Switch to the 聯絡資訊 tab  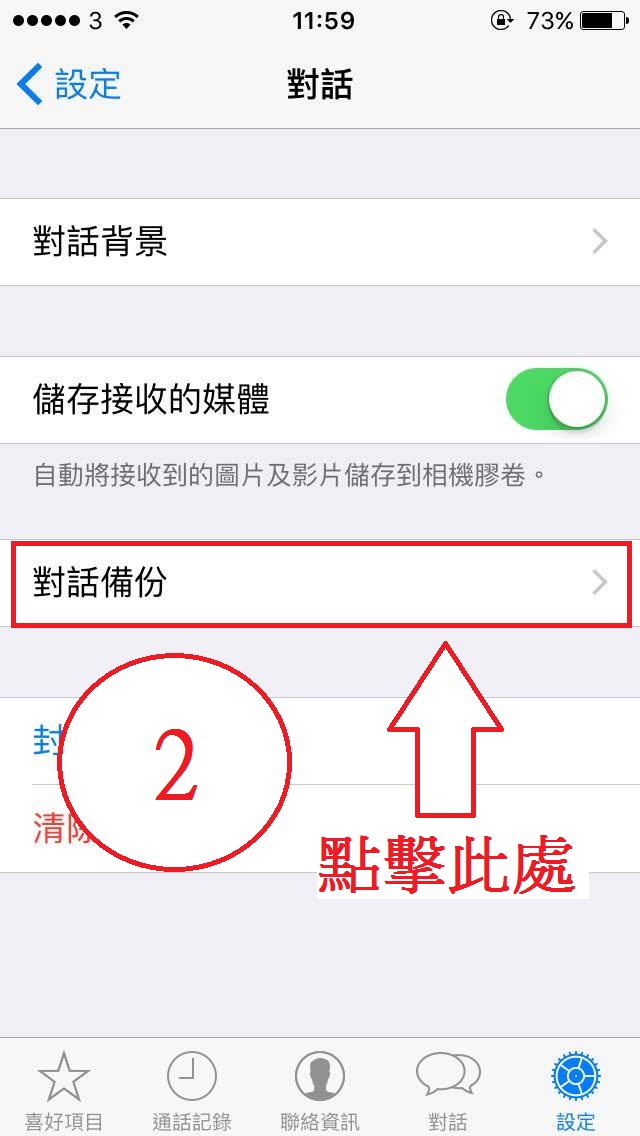tap(320, 1090)
